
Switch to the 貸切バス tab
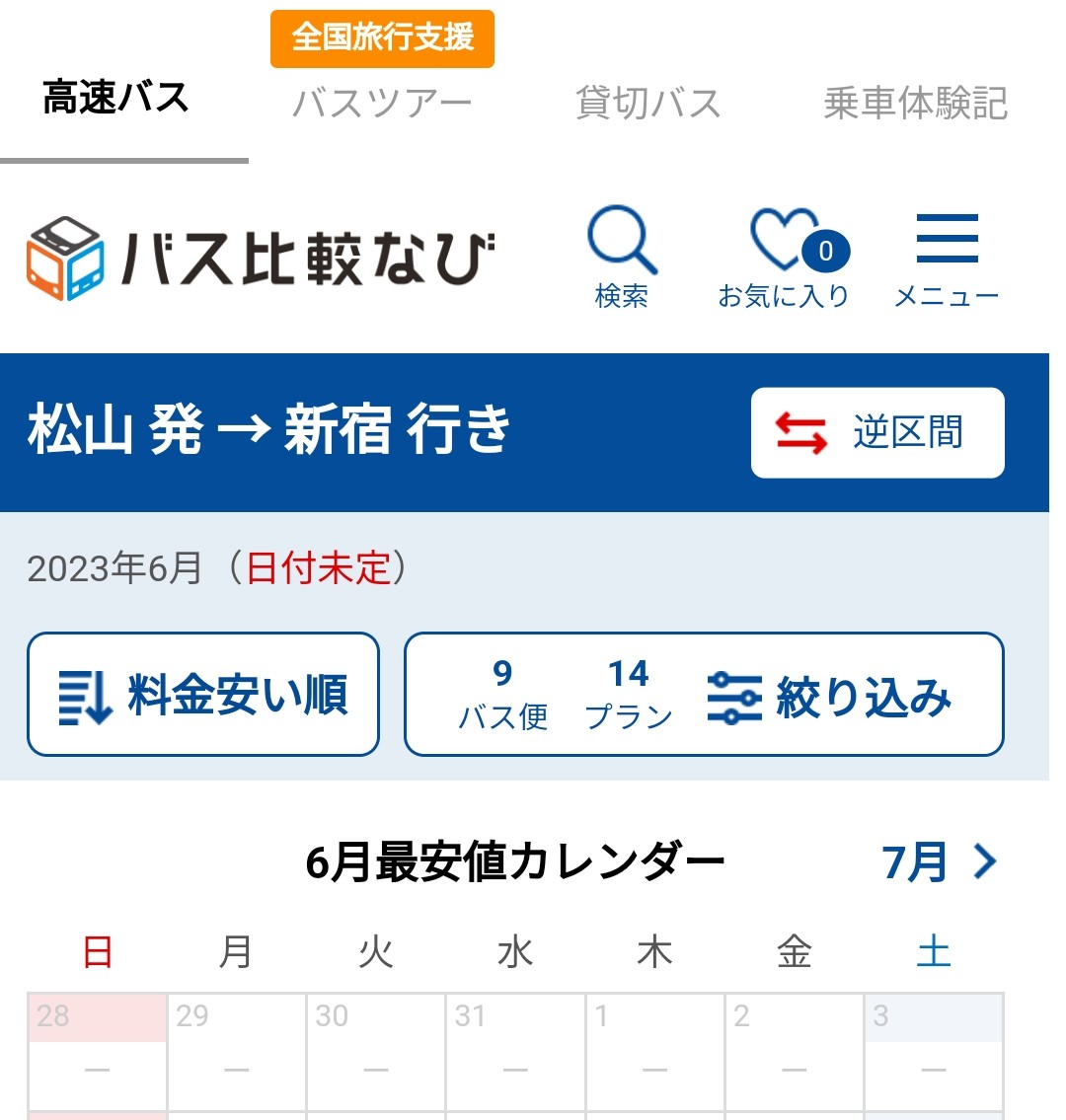[648, 103]
